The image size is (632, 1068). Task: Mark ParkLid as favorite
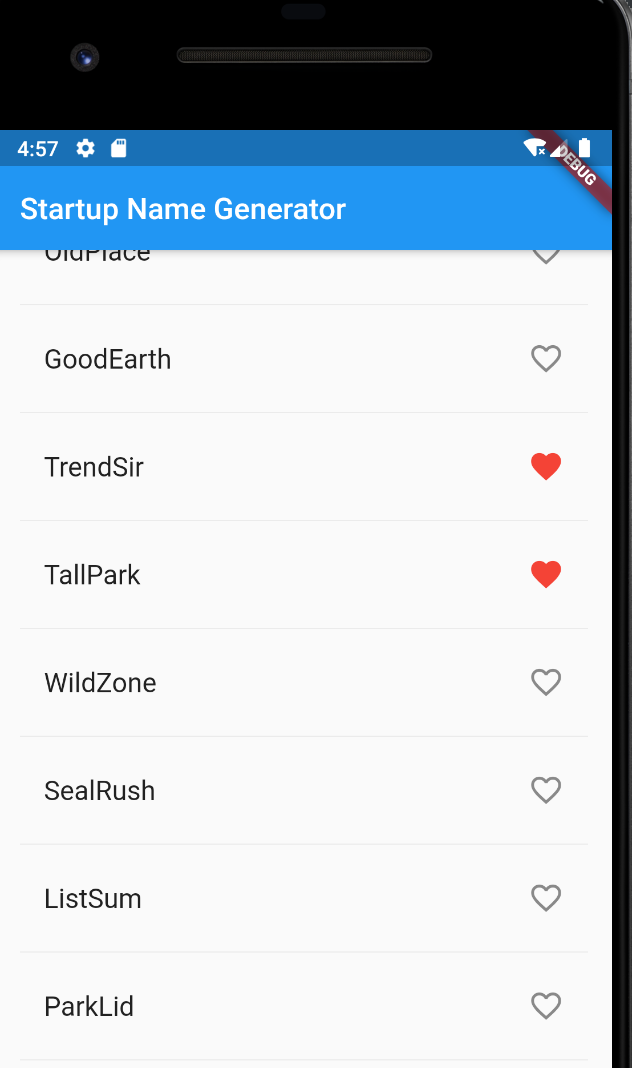tap(545, 1006)
